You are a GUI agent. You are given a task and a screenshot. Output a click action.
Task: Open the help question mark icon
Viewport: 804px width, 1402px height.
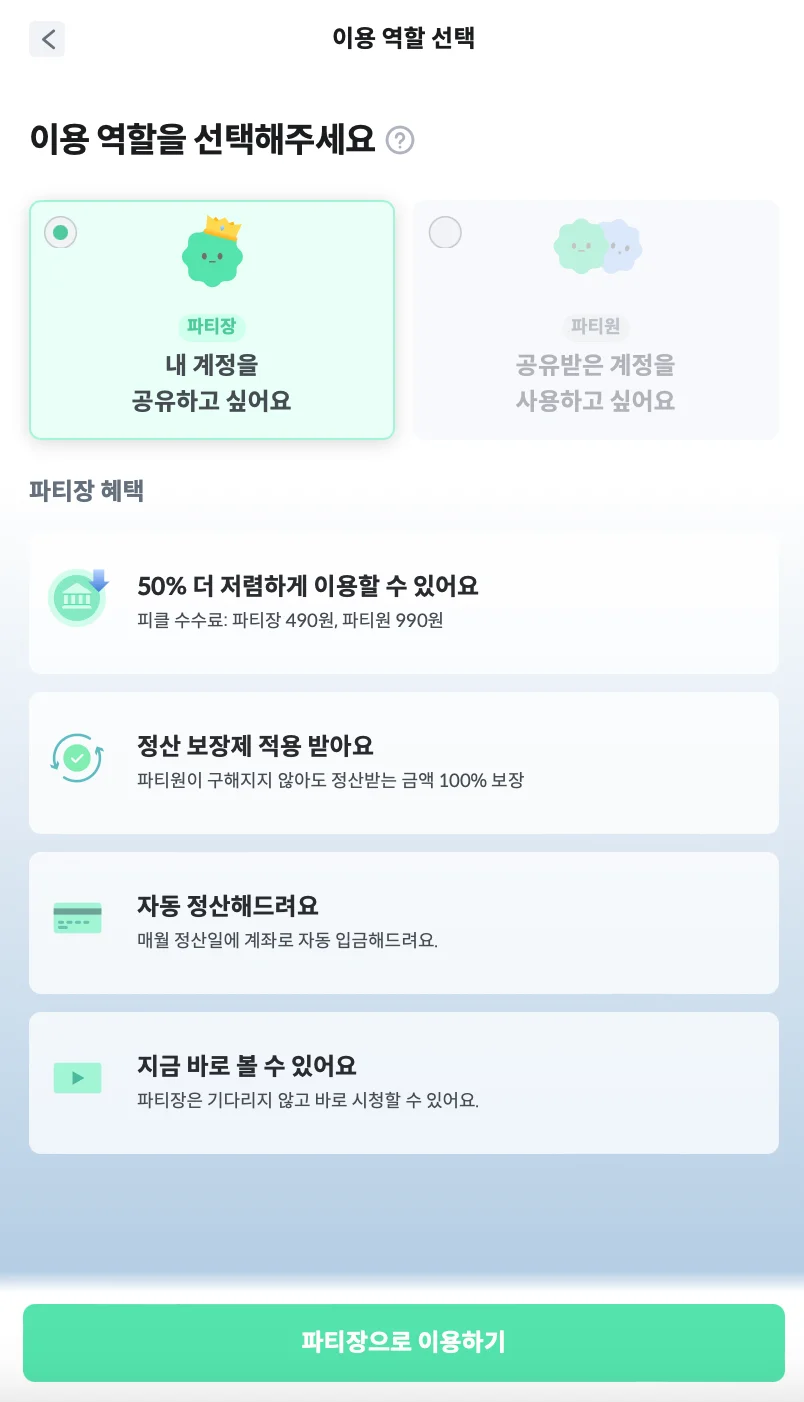tap(400, 140)
